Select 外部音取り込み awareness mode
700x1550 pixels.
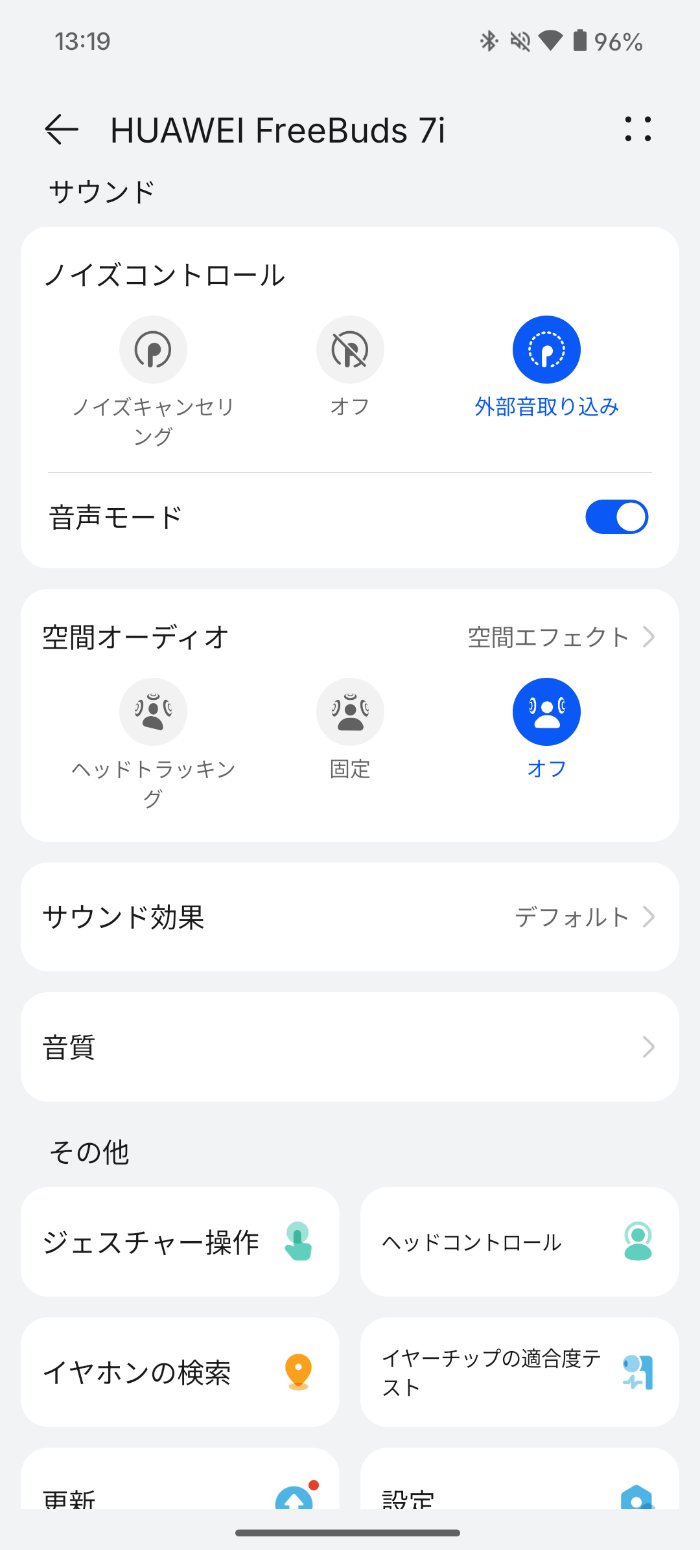pyautogui.click(x=547, y=350)
